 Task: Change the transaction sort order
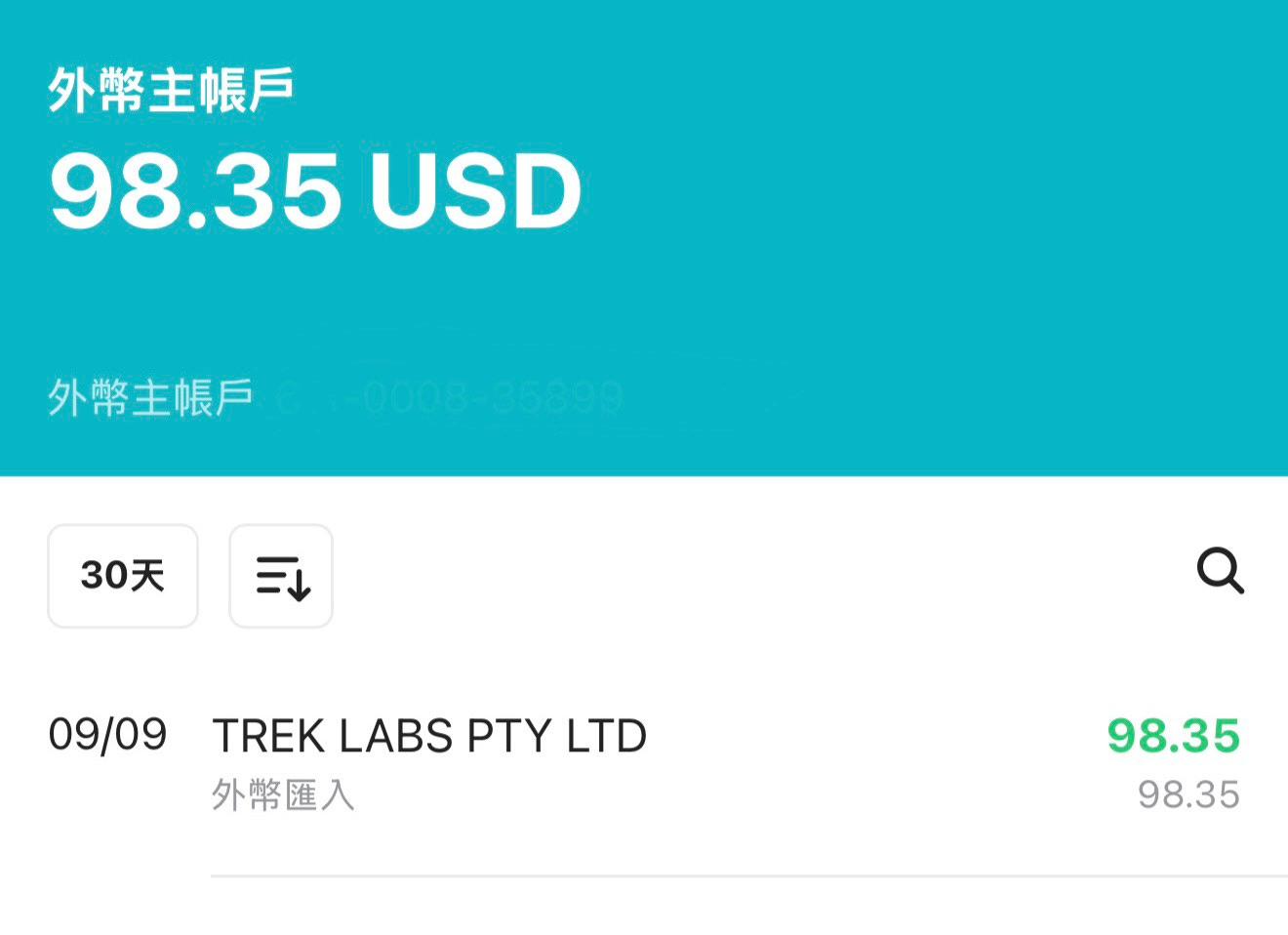pyautogui.click(x=281, y=576)
